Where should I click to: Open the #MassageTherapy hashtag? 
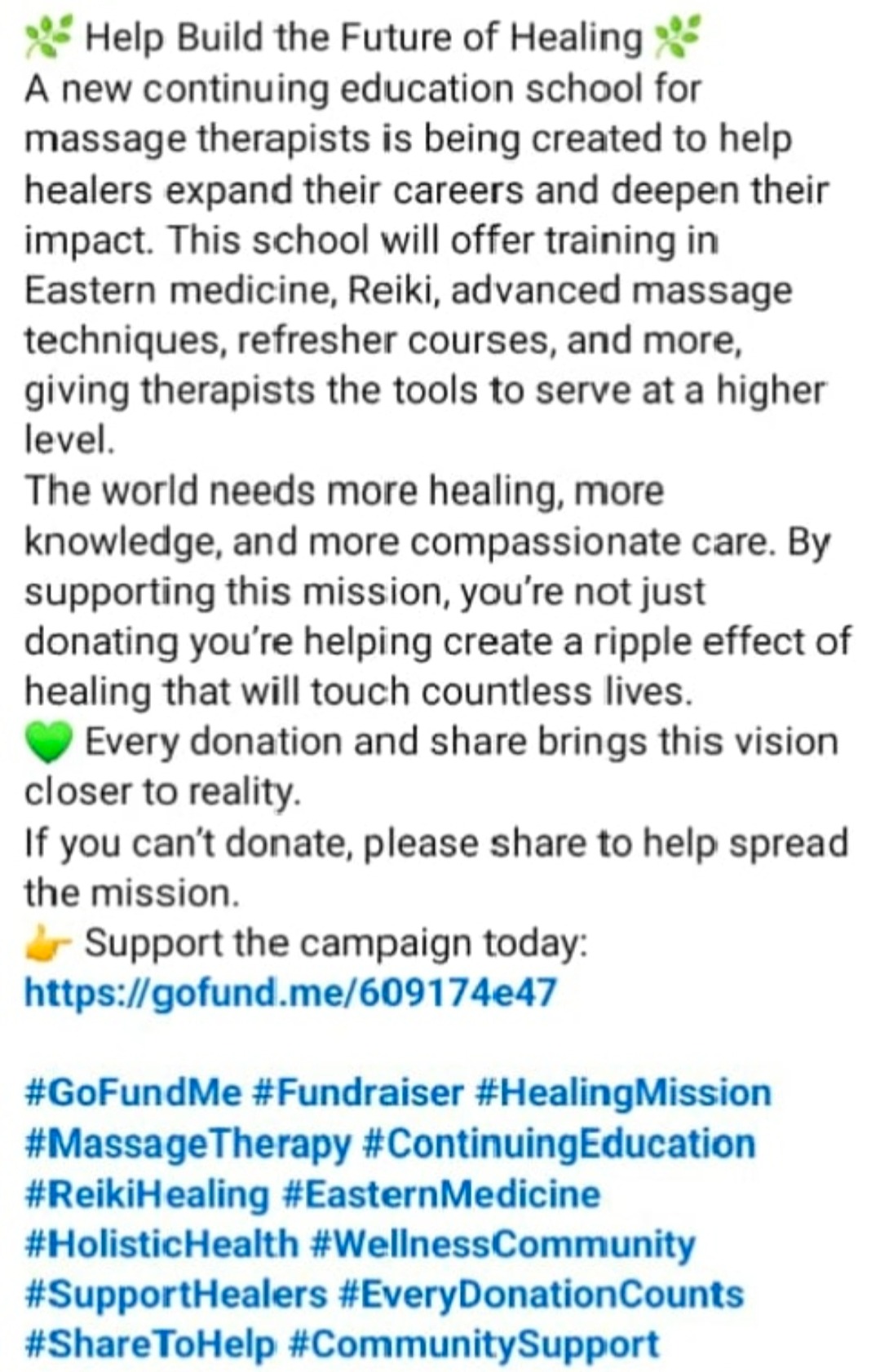coord(188,1143)
